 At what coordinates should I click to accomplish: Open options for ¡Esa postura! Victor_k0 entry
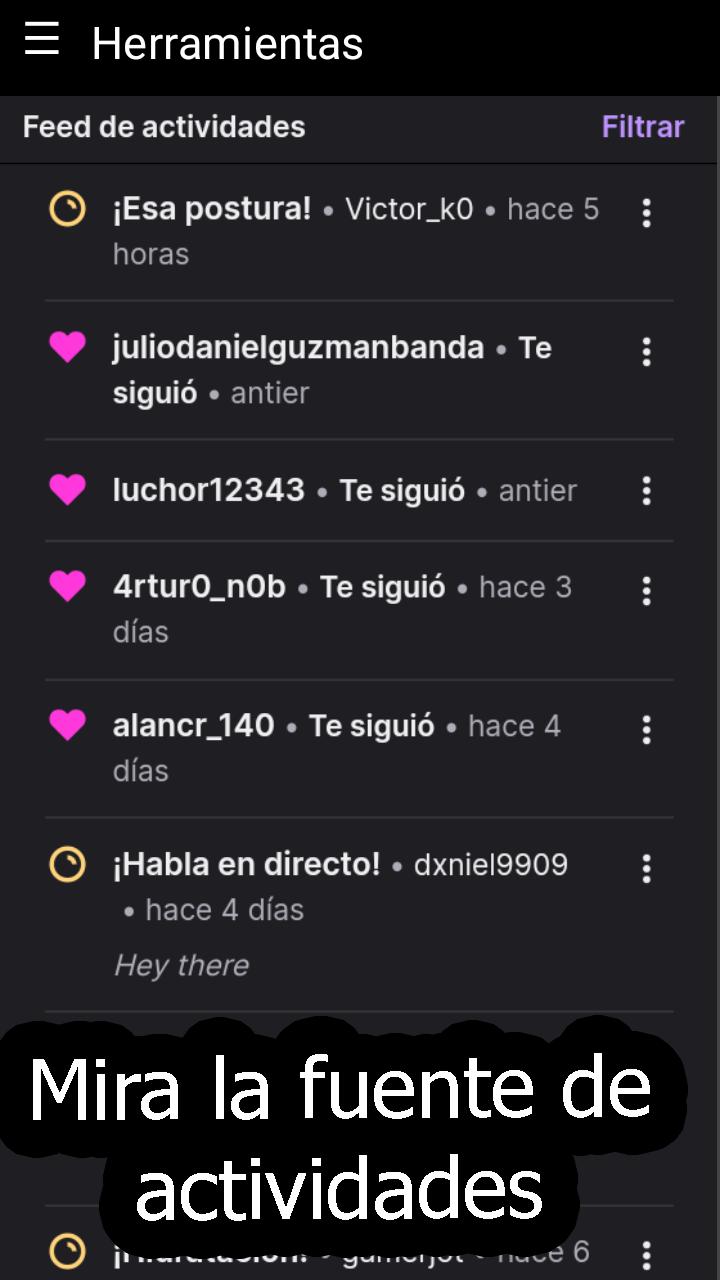tap(647, 212)
